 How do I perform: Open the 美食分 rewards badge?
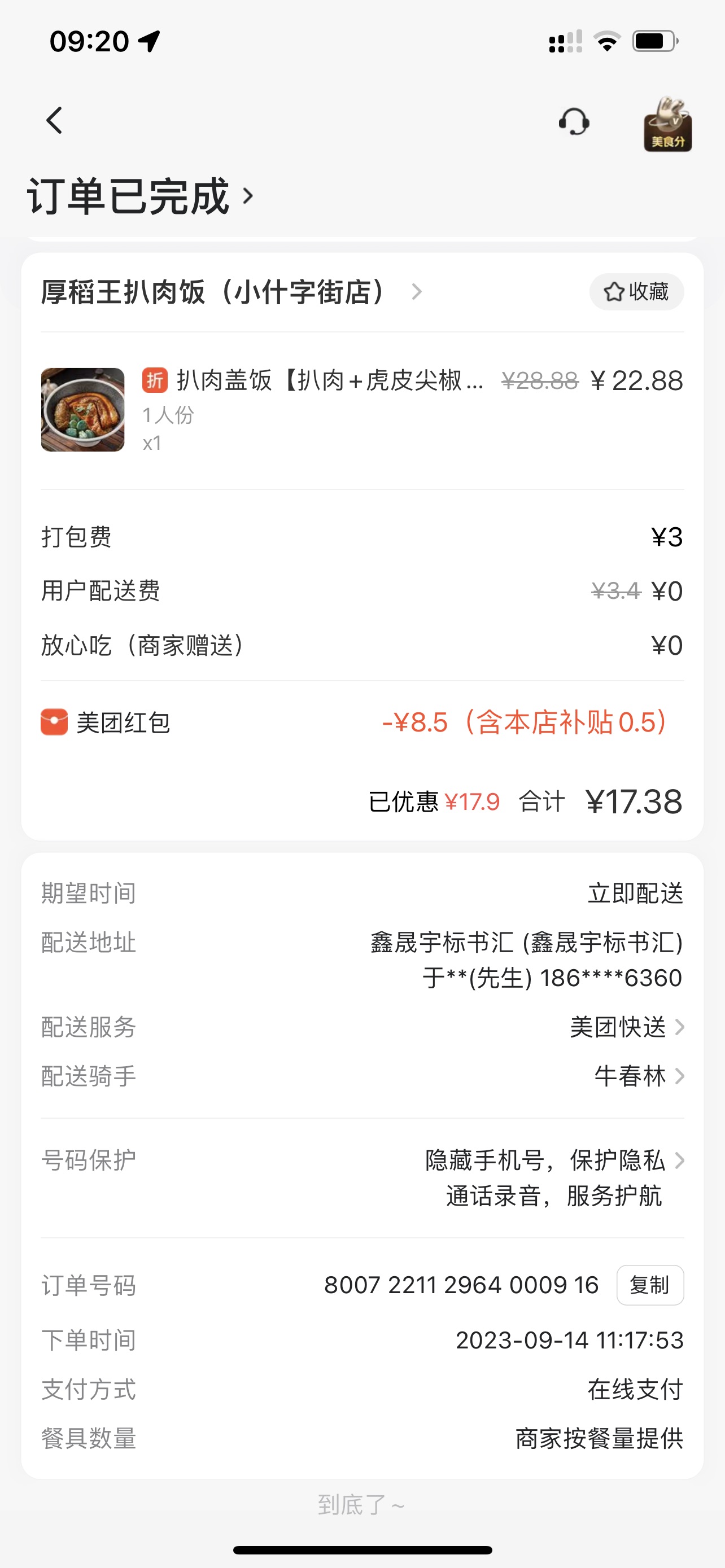[x=668, y=125]
